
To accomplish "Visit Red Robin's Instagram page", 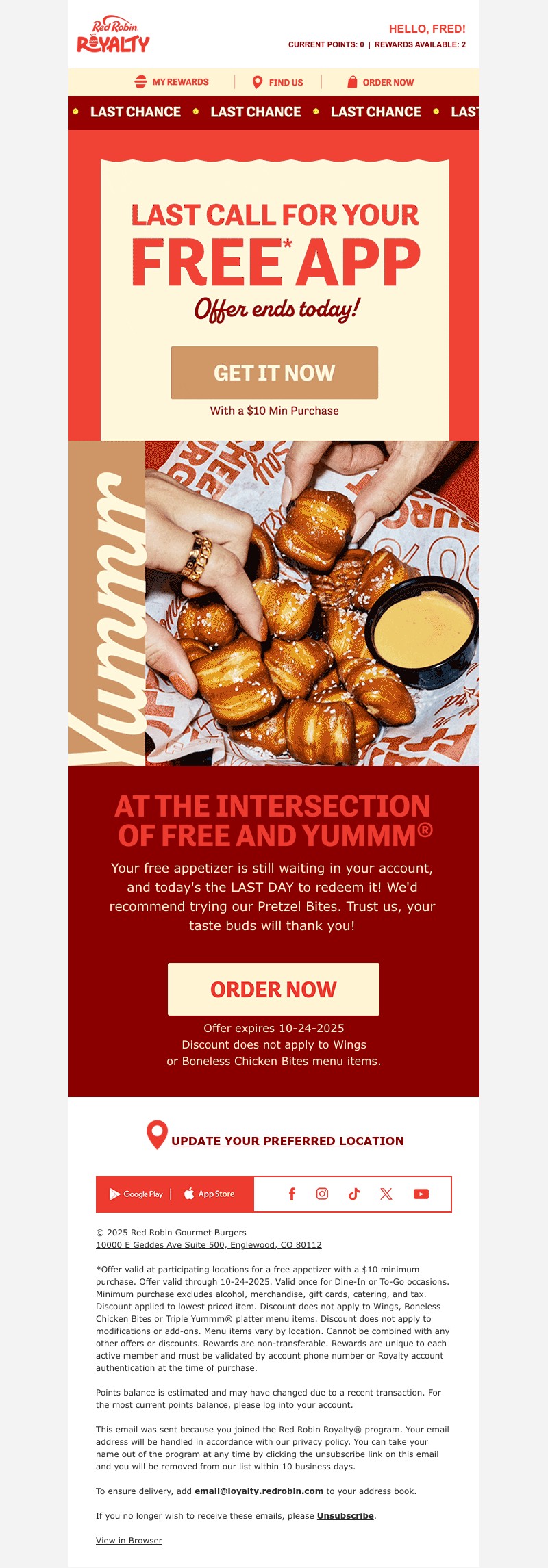I will click(322, 1194).
